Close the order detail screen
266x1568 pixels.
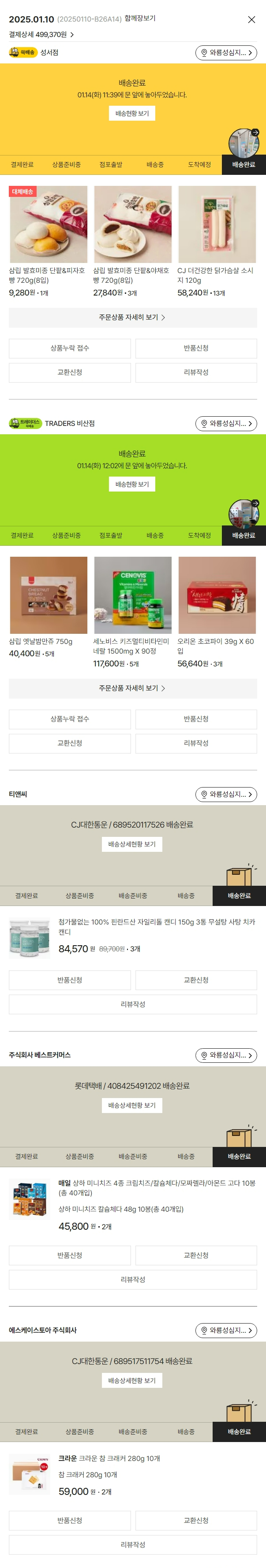point(251,19)
